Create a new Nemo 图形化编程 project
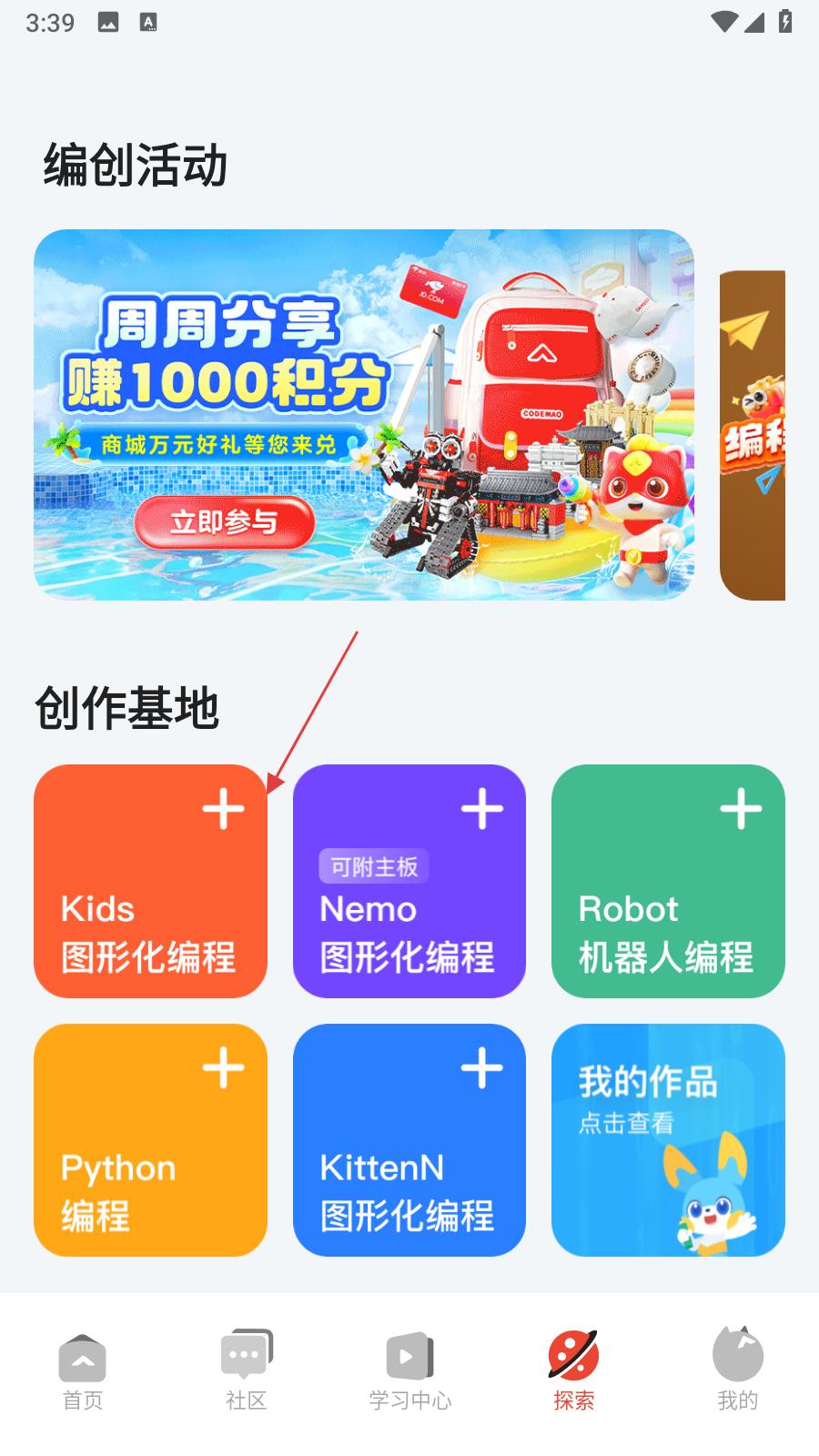 coord(409,881)
